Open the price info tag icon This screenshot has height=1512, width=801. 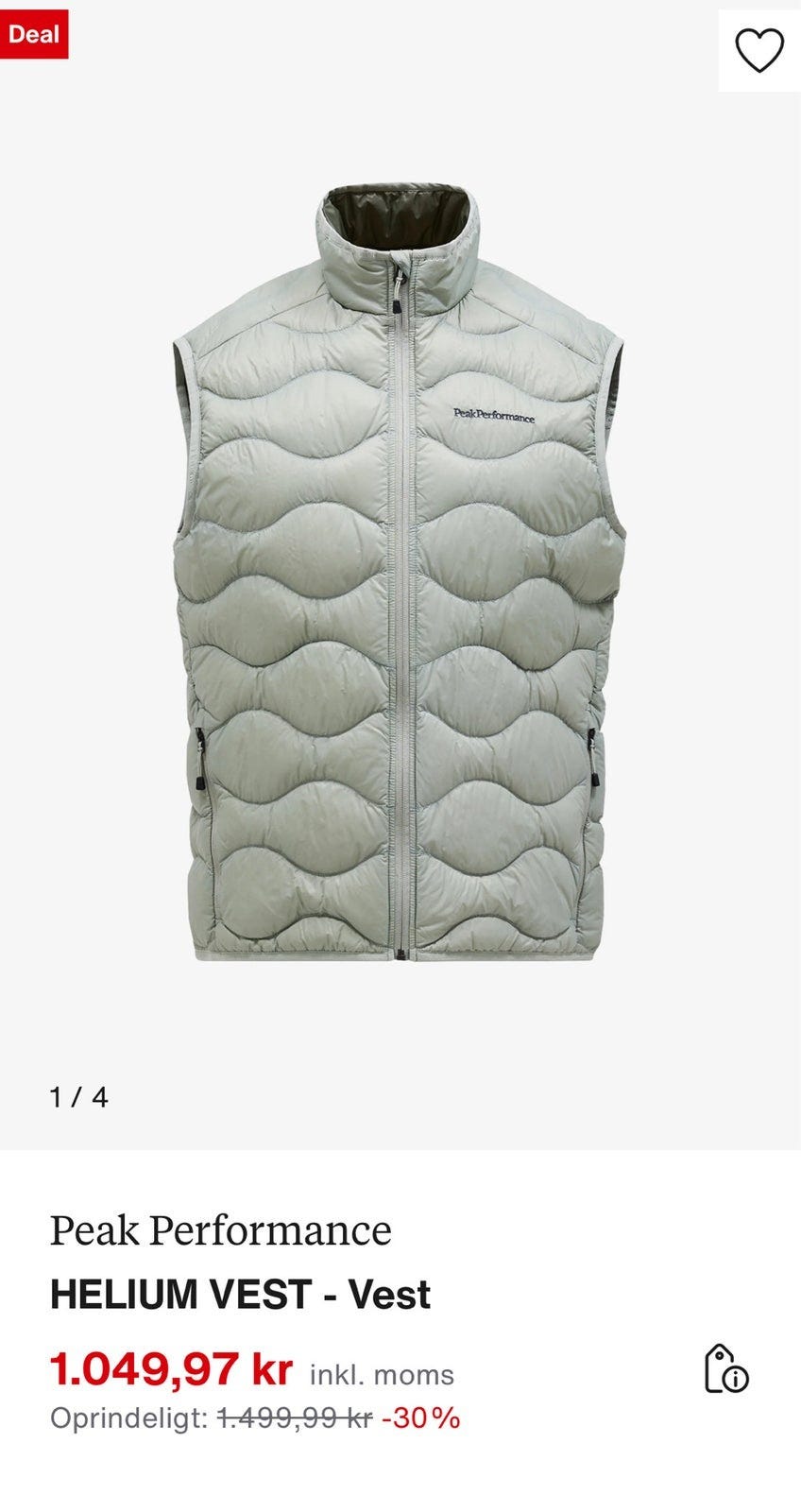(726, 1368)
